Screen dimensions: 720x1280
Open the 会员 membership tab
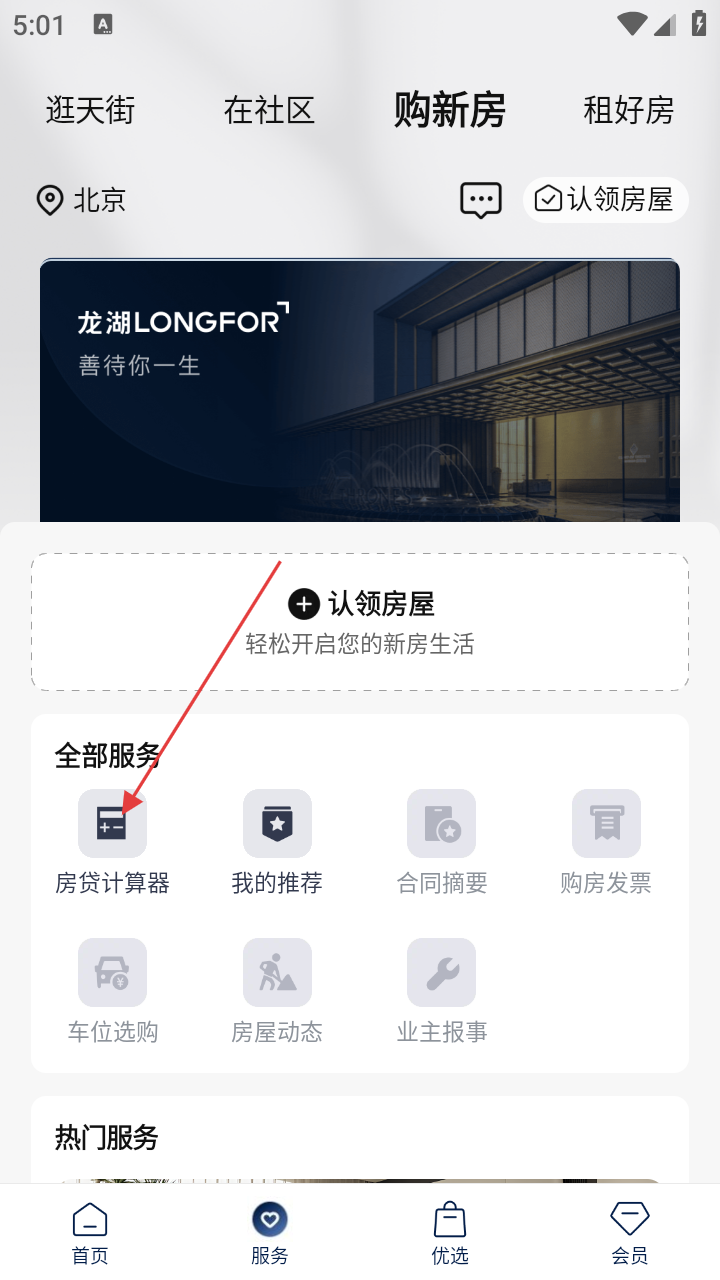[630, 1233]
